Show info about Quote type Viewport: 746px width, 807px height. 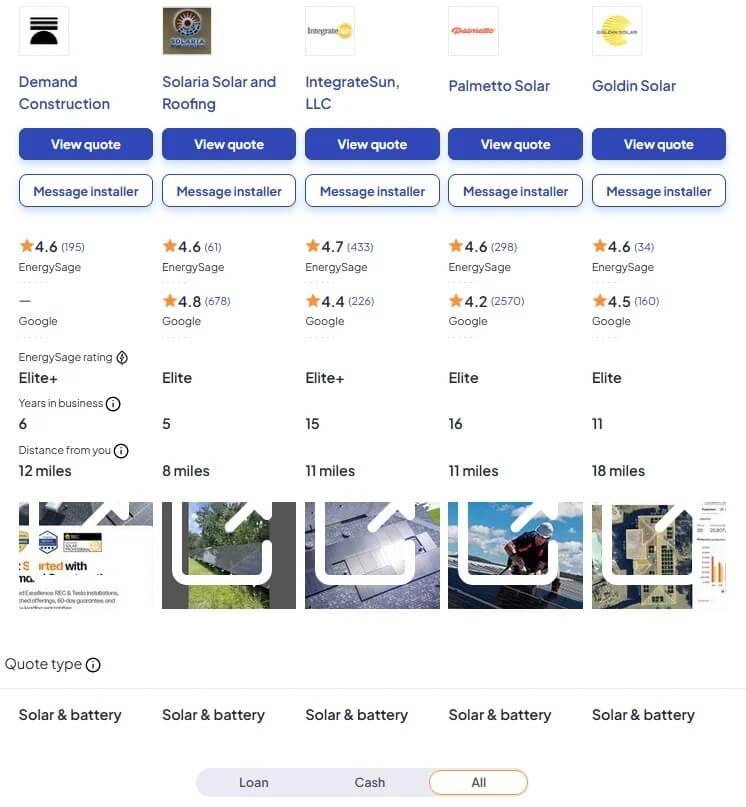(93, 665)
